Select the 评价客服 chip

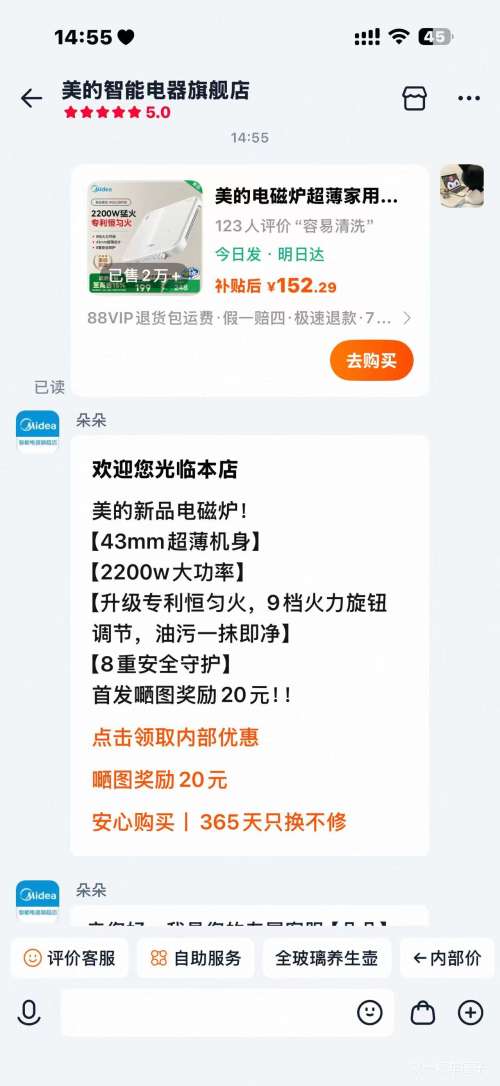coord(69,958)
